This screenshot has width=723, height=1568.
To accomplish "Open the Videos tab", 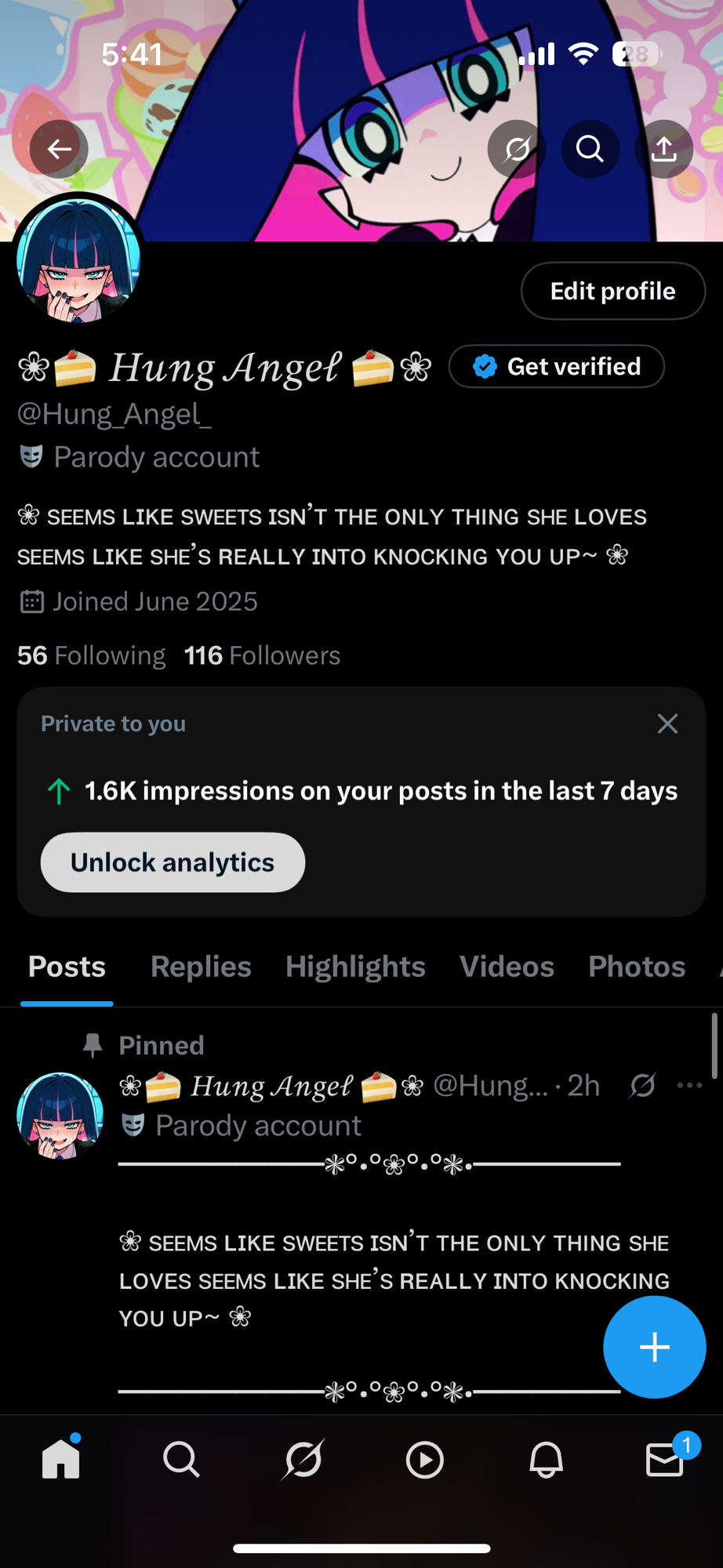I will 507,967.
